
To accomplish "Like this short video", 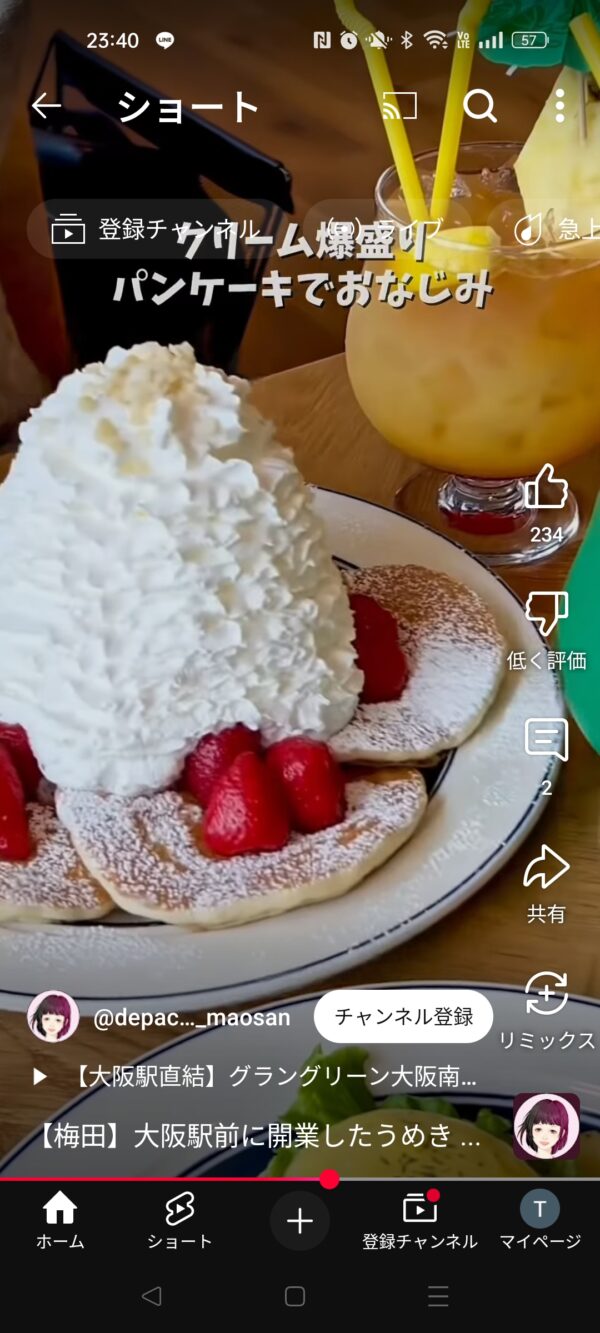I will click(546, 489).
